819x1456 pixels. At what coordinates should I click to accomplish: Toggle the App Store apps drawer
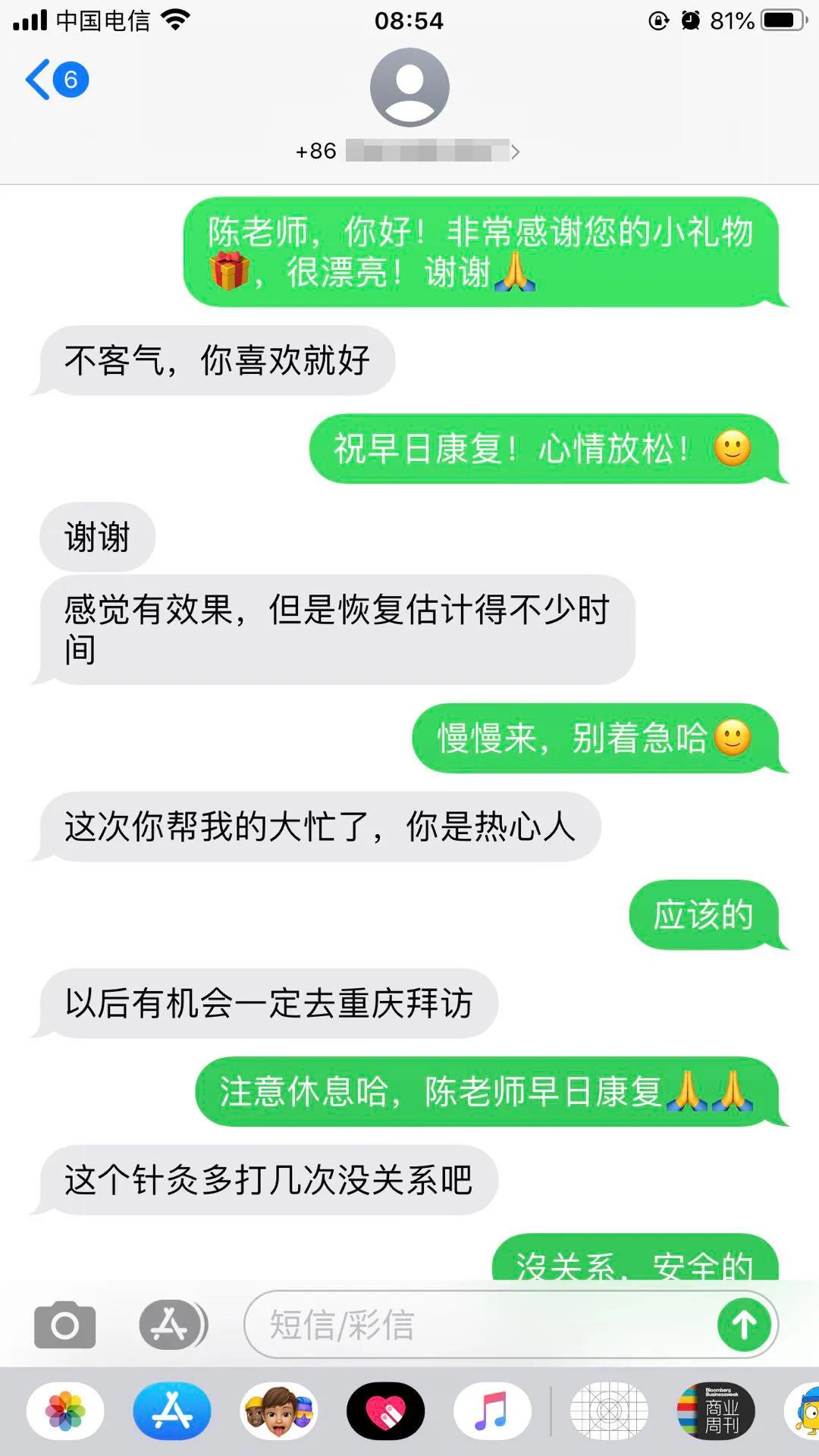click(172, 1325)
